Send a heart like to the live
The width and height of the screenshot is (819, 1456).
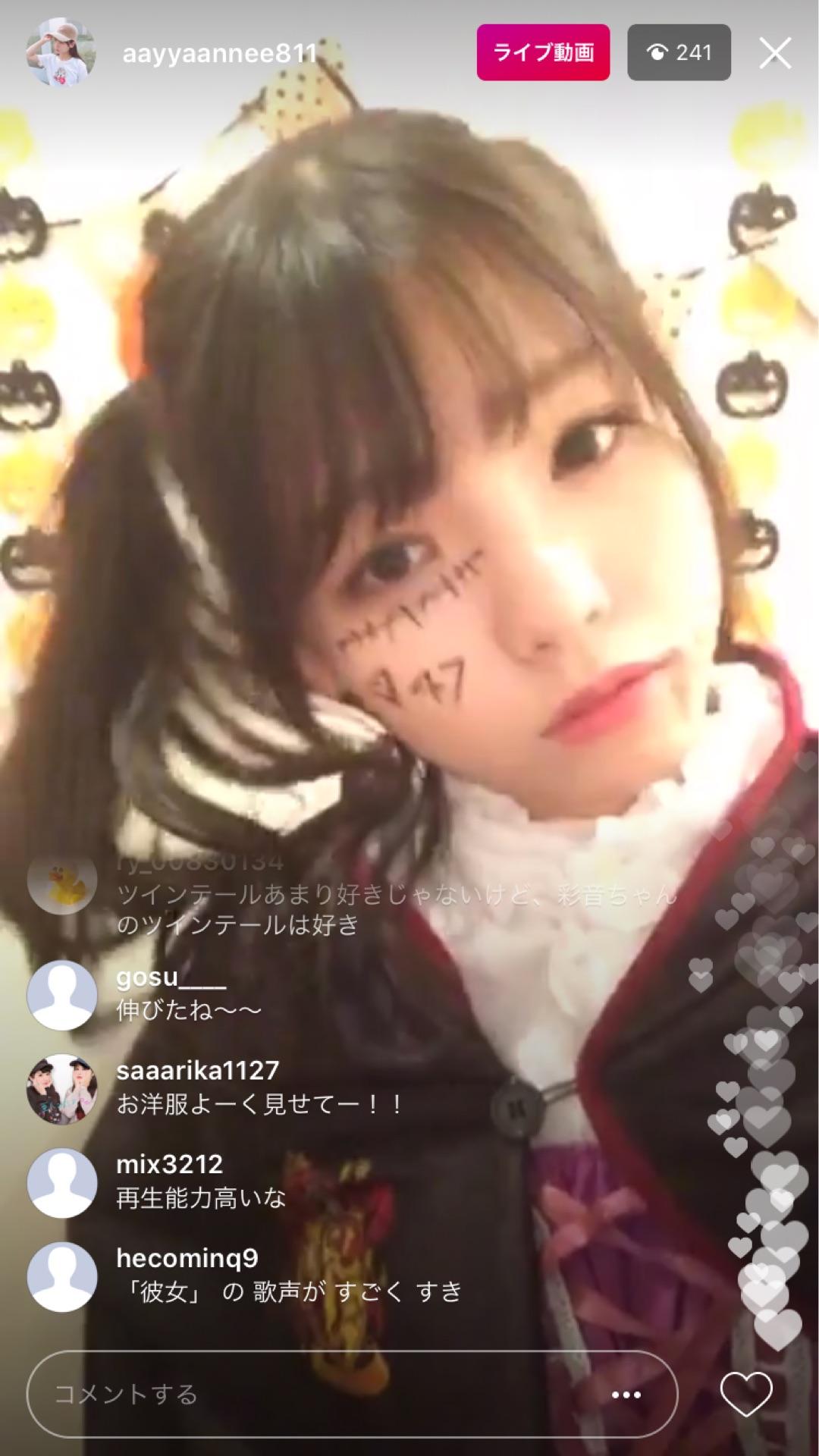745,1394
